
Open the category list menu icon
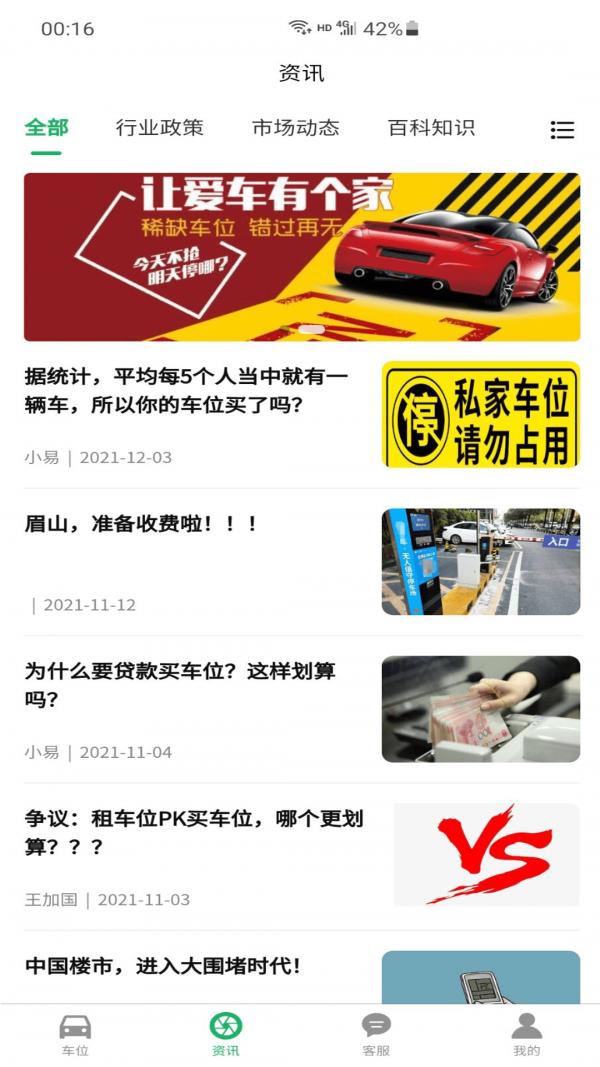(x=562, y=129)
